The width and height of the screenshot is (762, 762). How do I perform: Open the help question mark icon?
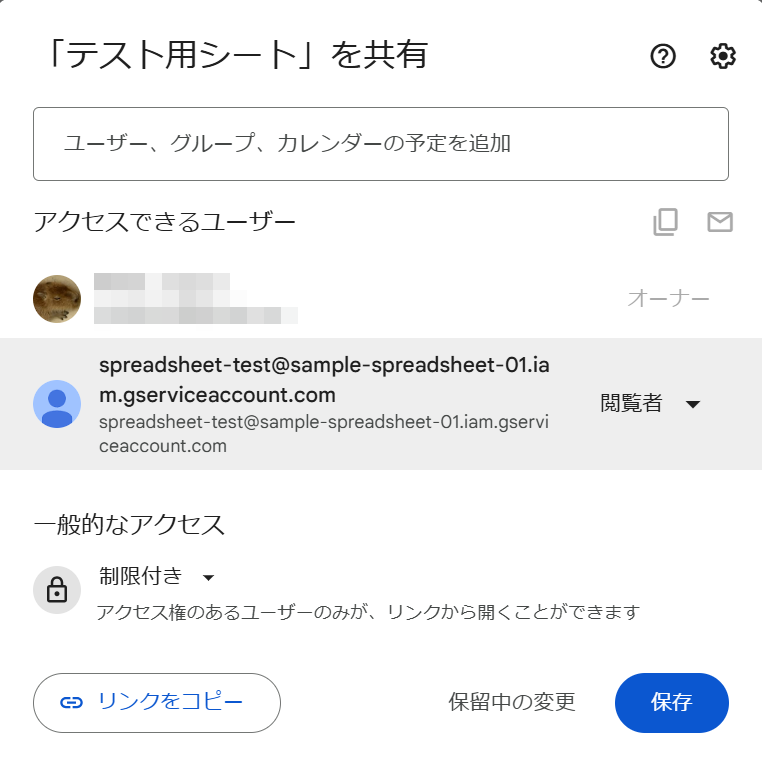point(663,57)
